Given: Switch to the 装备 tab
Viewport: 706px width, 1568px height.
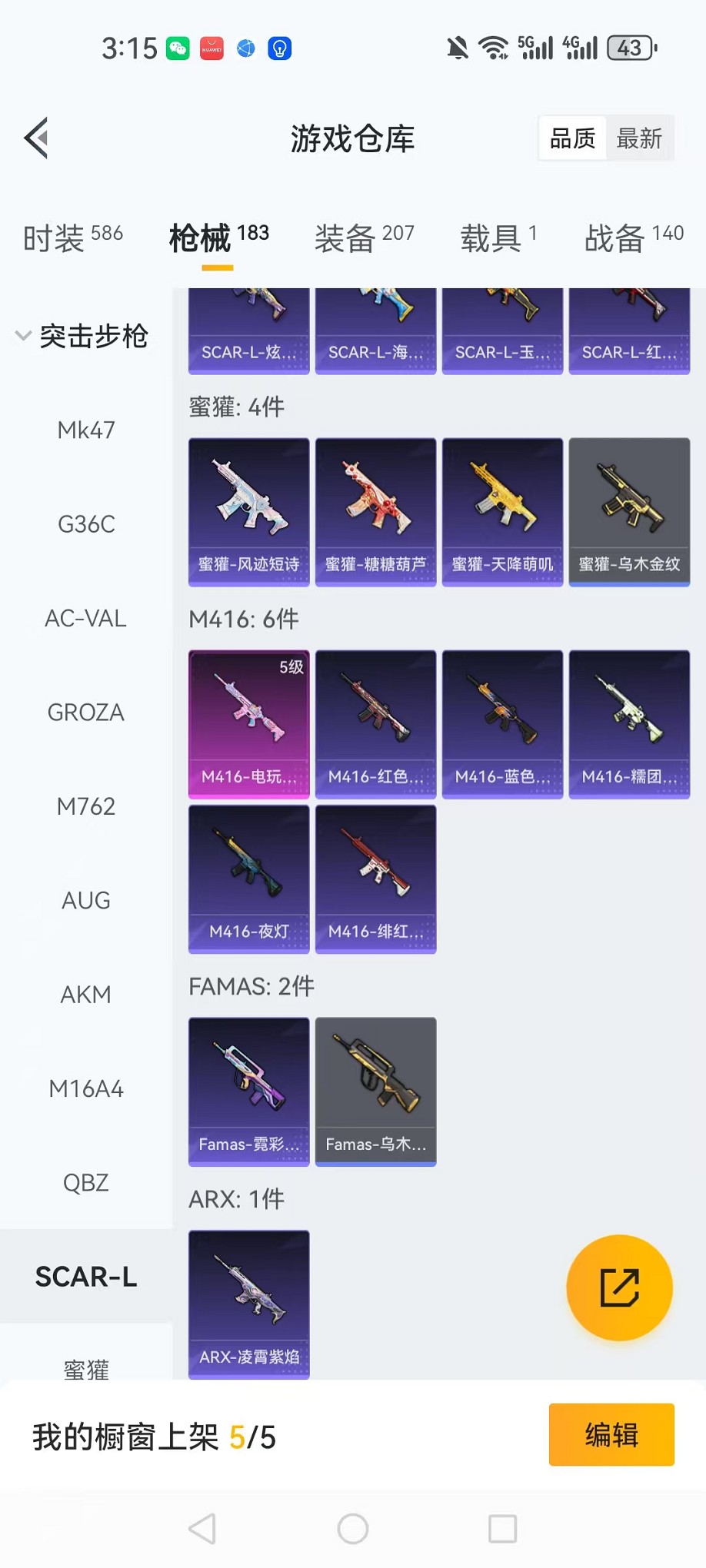Looking at the screenshot, I should coord(364,238).
